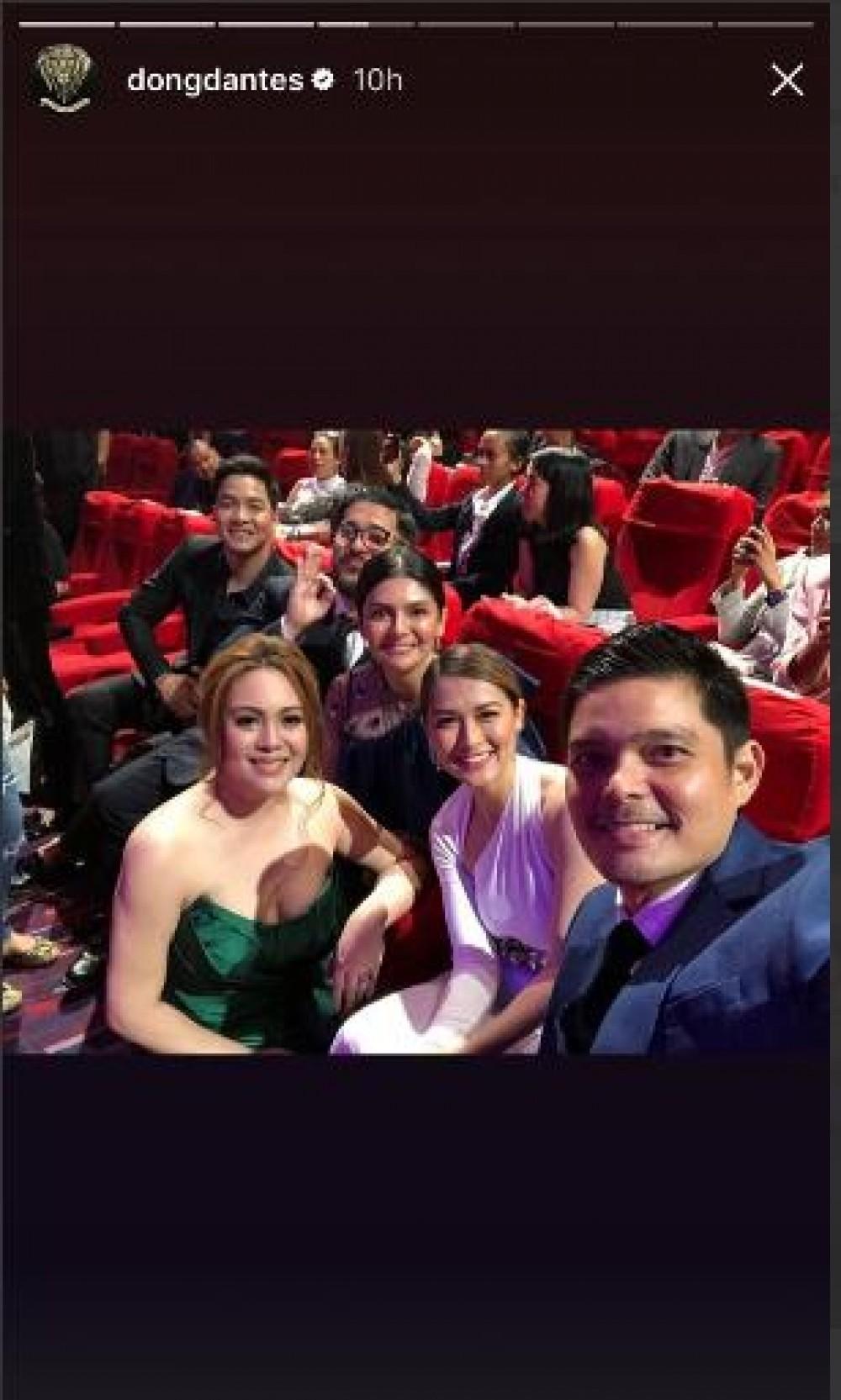Viewport: 841px width, 1400px height.
Task: Close the story viewer
Action: tap(787, 81)
